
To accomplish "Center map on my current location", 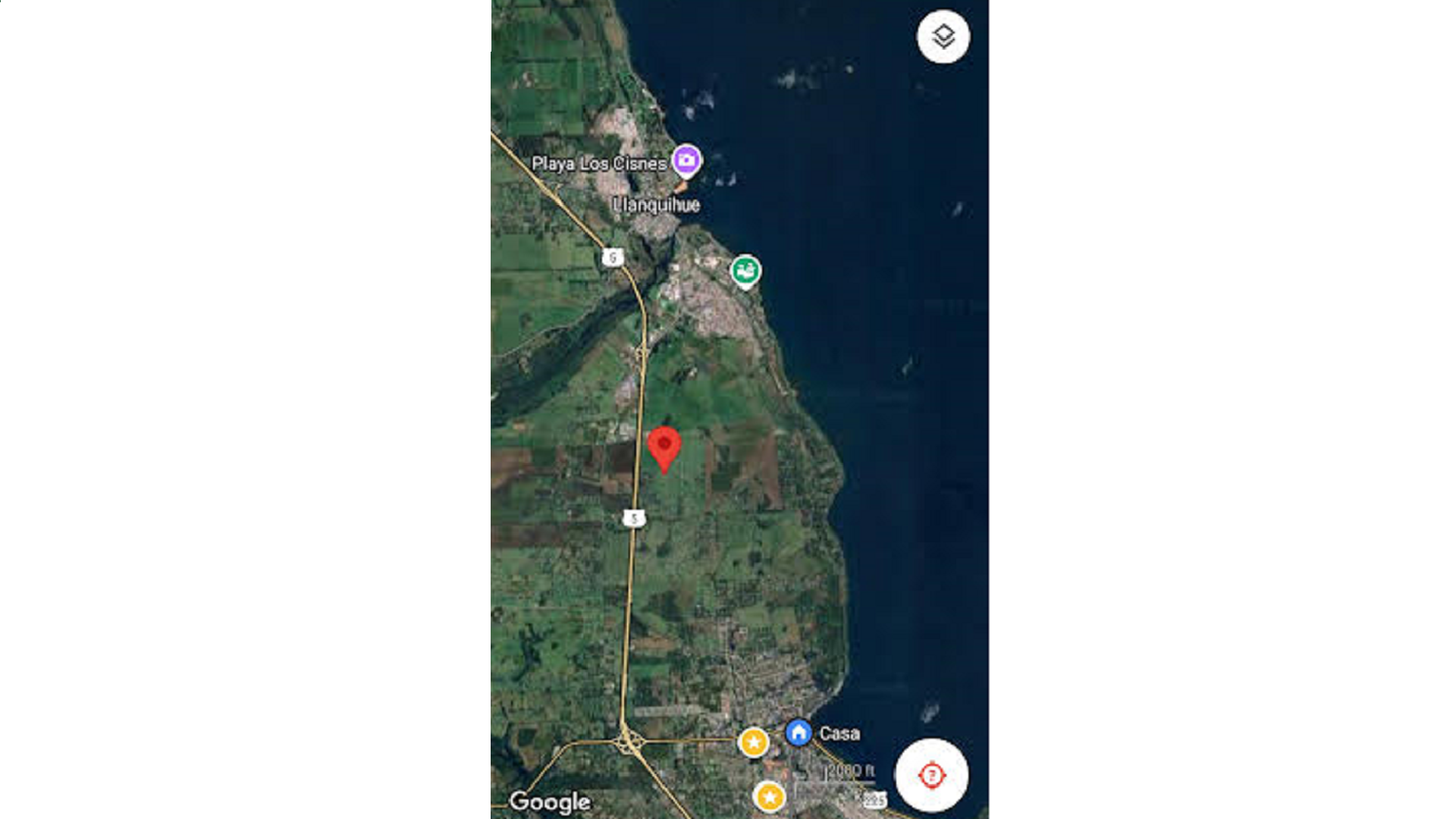I will 931,775.
